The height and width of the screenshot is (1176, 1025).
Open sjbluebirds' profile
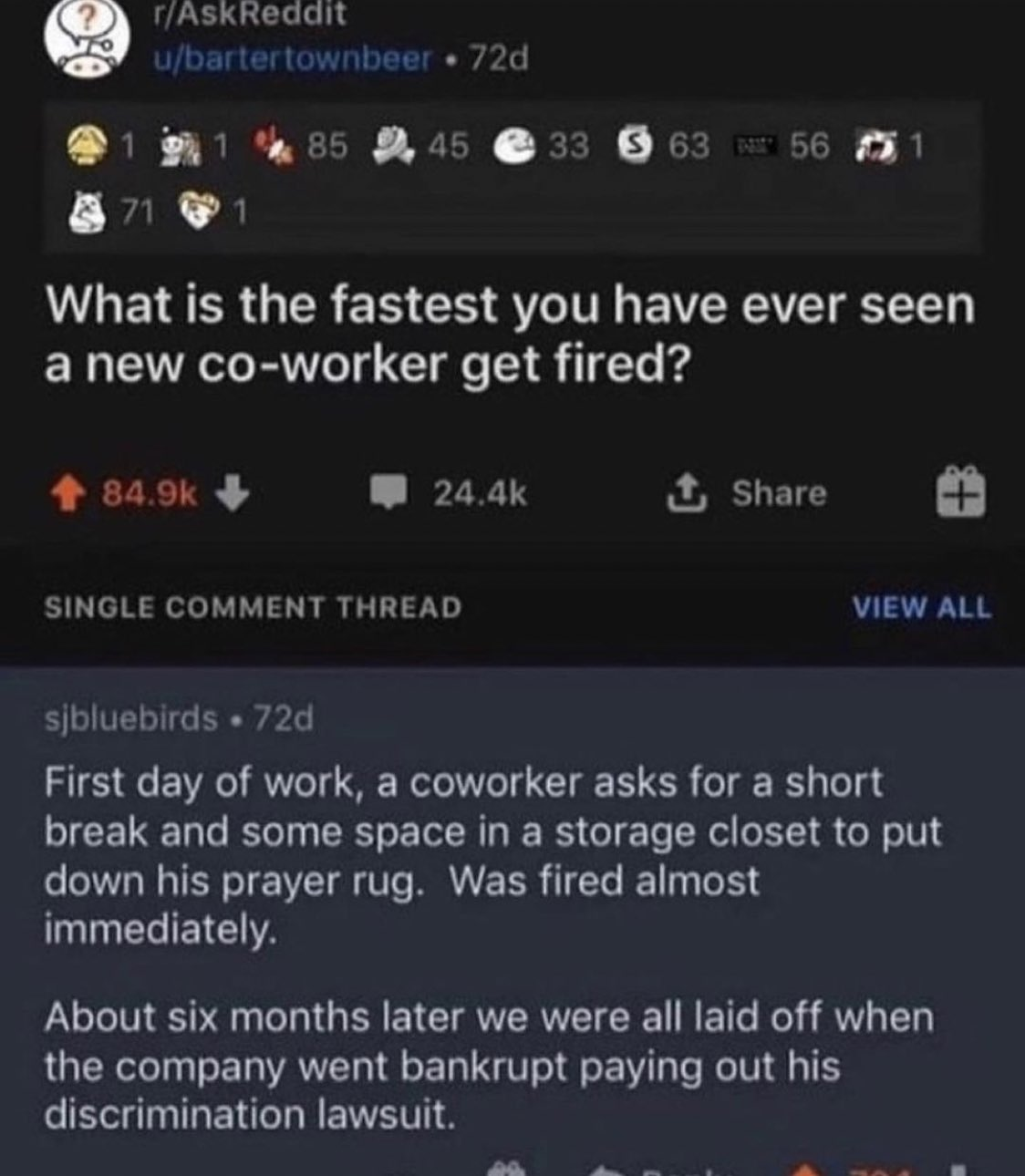point(132,719)
